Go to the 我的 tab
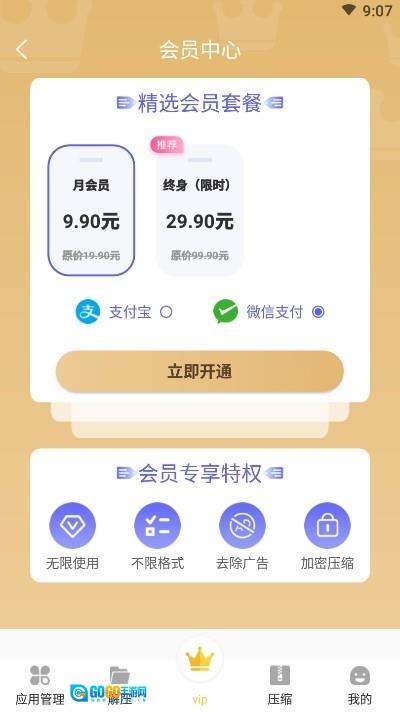 click(360, 686)
